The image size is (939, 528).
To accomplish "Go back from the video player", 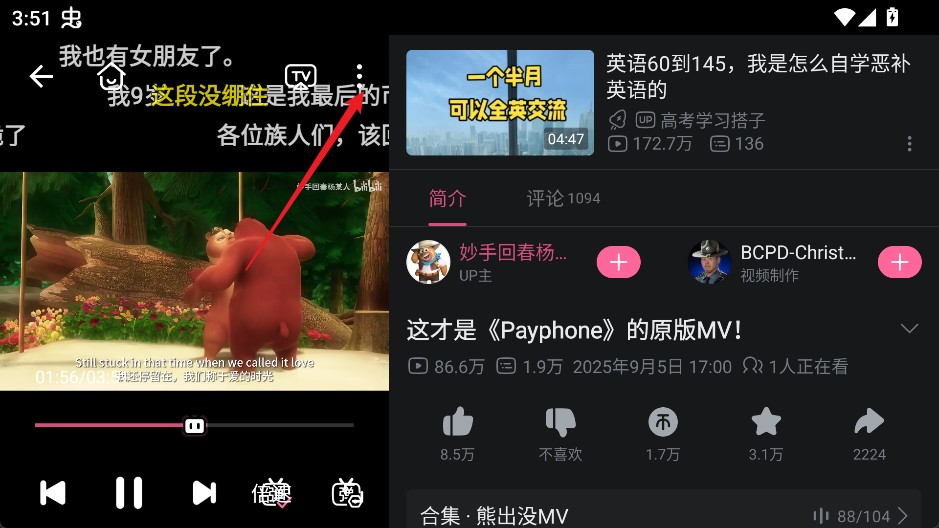I will [x=41, y=76].
